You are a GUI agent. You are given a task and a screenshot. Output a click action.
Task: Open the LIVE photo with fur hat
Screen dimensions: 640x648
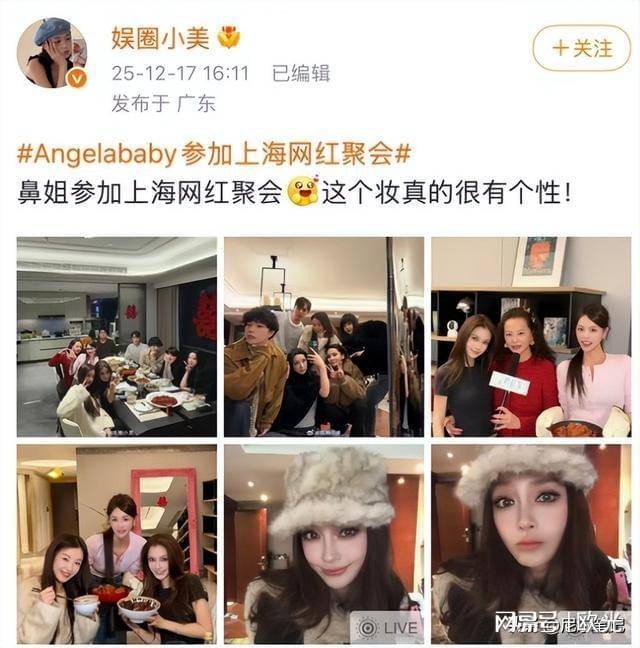323,544
